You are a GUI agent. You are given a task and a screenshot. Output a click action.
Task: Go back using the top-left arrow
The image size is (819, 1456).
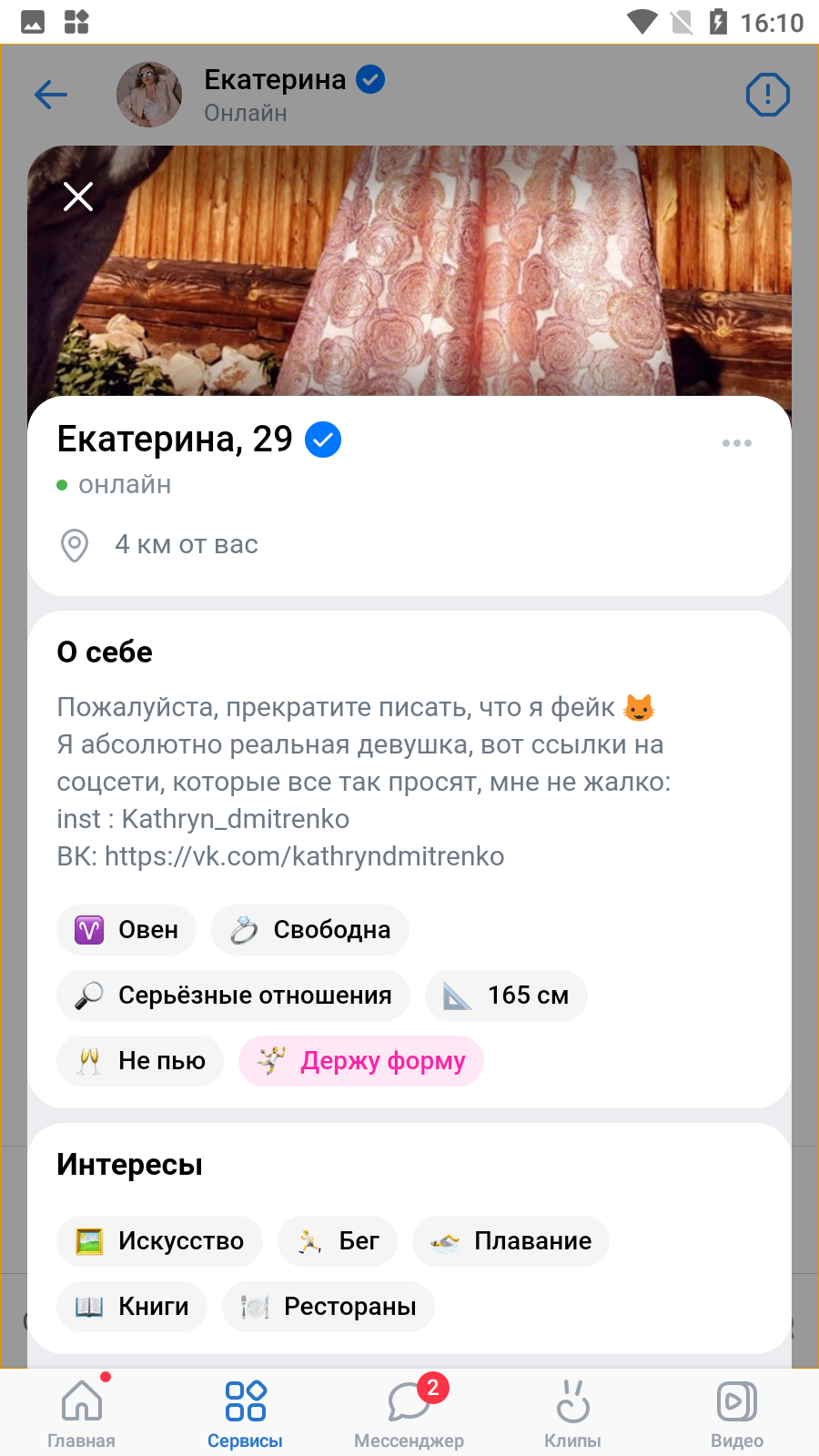51,95
